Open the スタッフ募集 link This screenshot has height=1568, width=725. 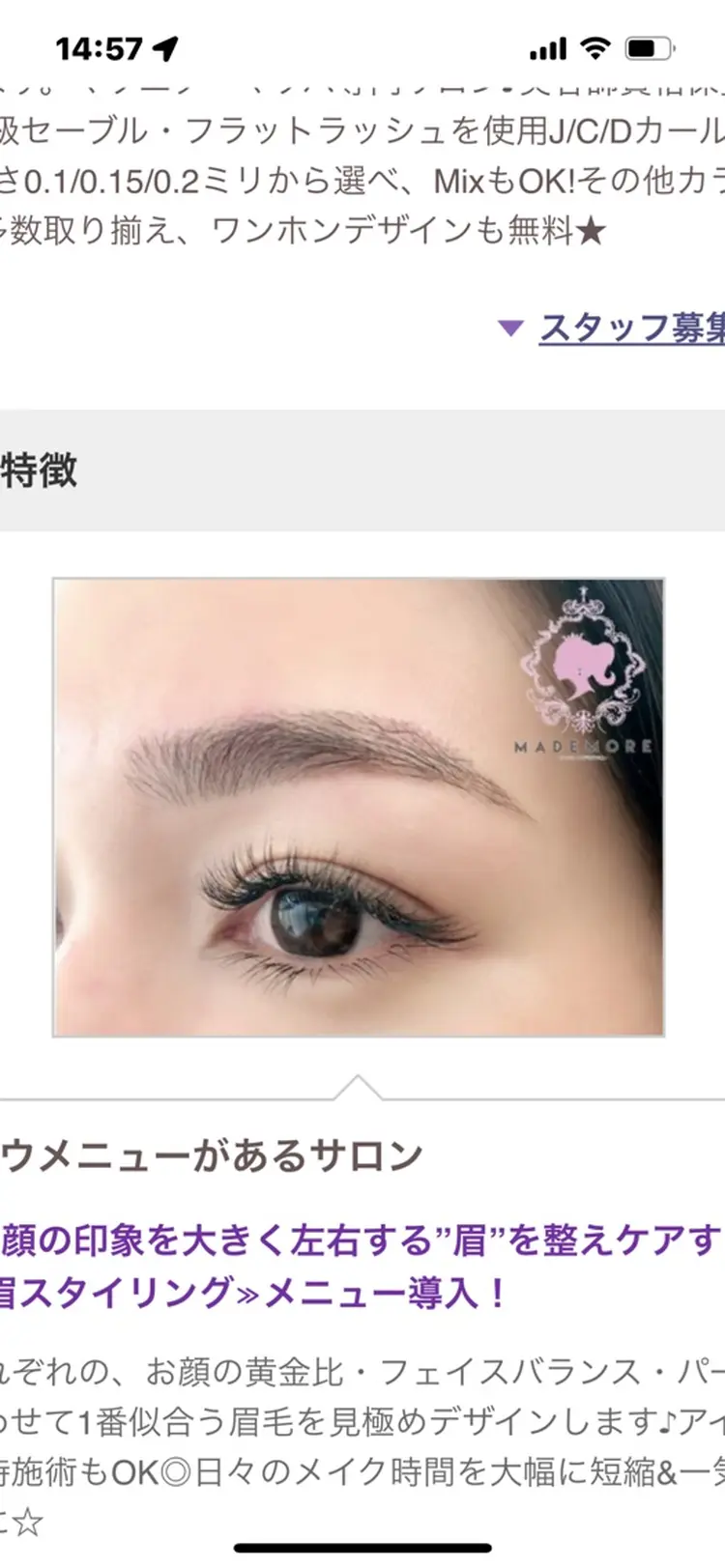tap(630, 328)
